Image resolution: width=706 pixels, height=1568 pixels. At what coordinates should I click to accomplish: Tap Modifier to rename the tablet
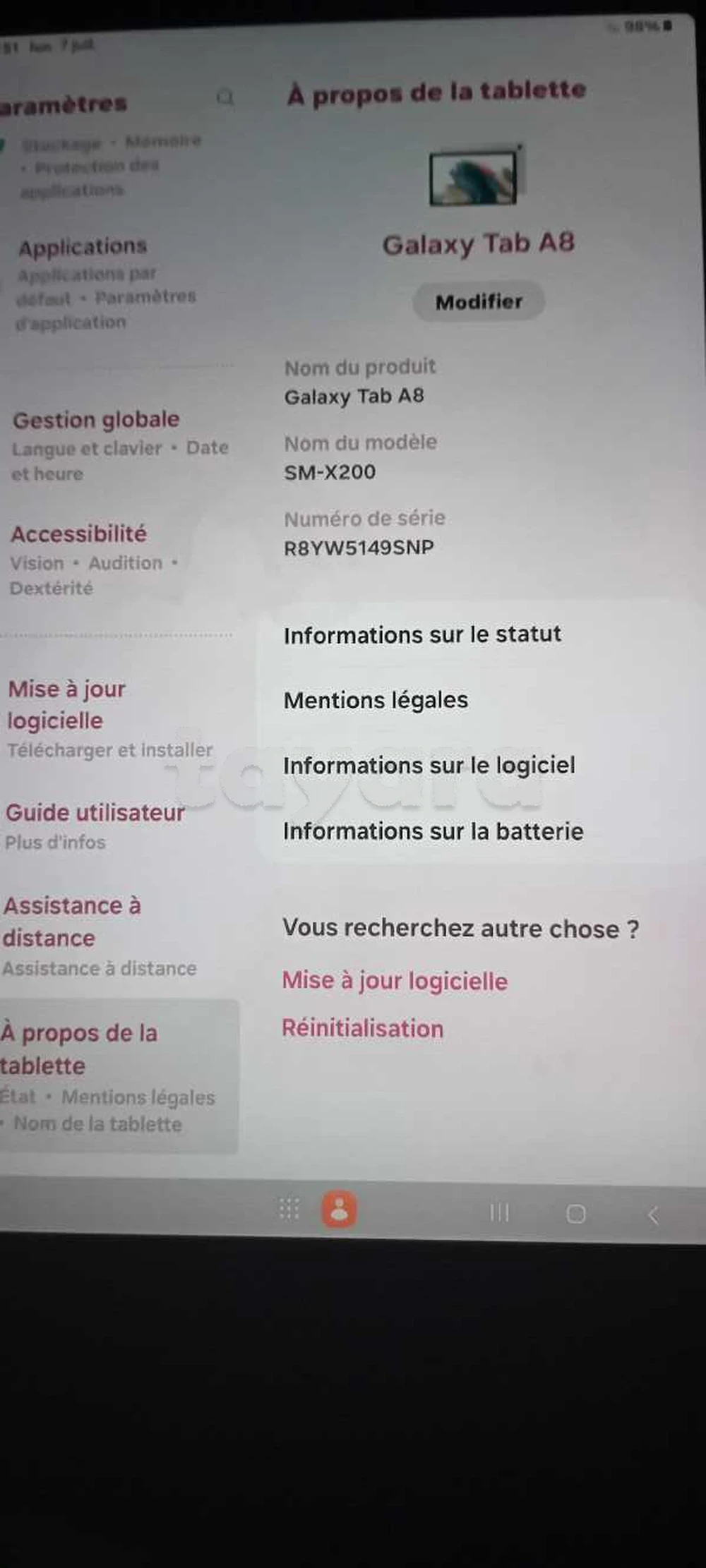tap(479, 302)
